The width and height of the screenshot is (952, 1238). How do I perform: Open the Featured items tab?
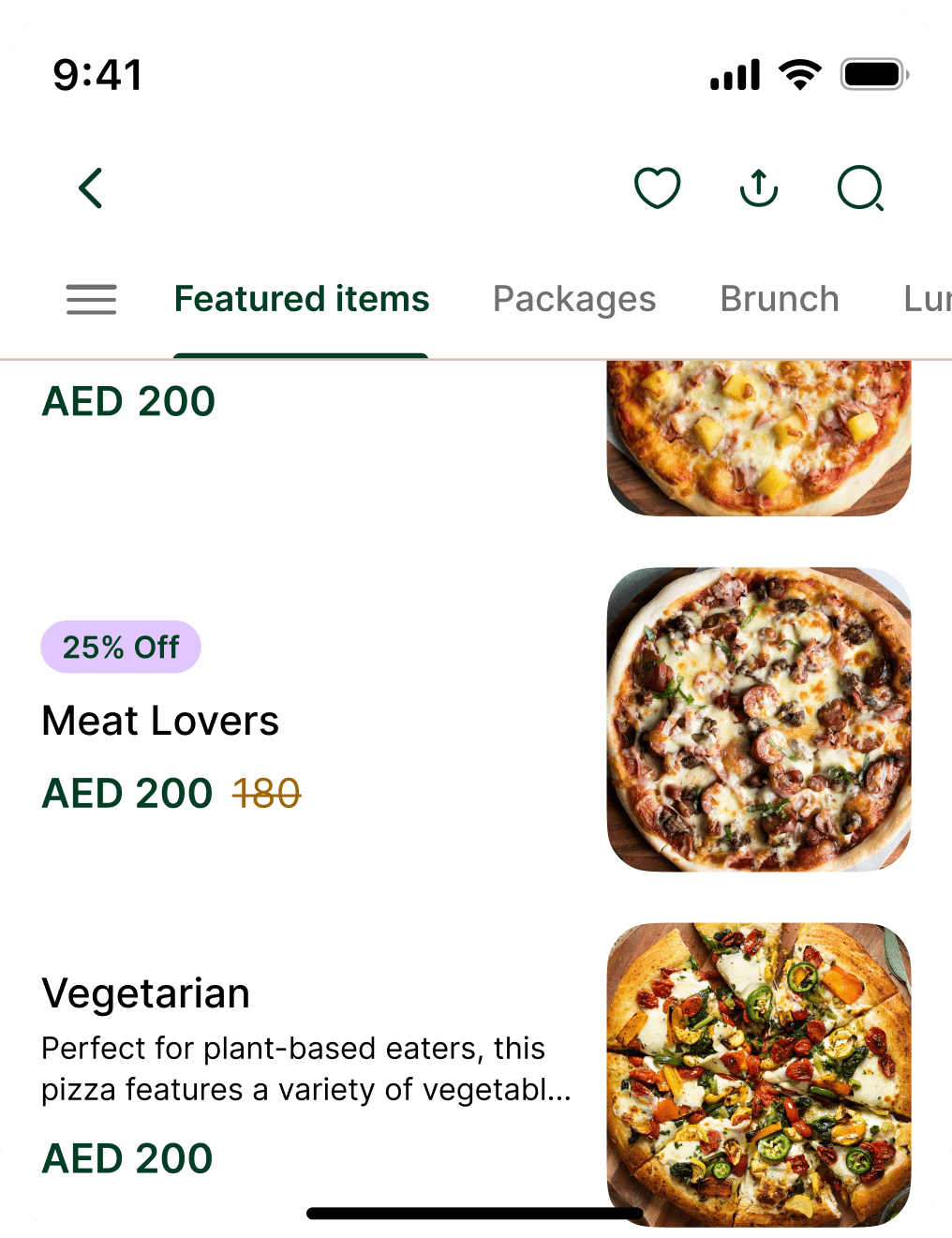coord(301,299)
